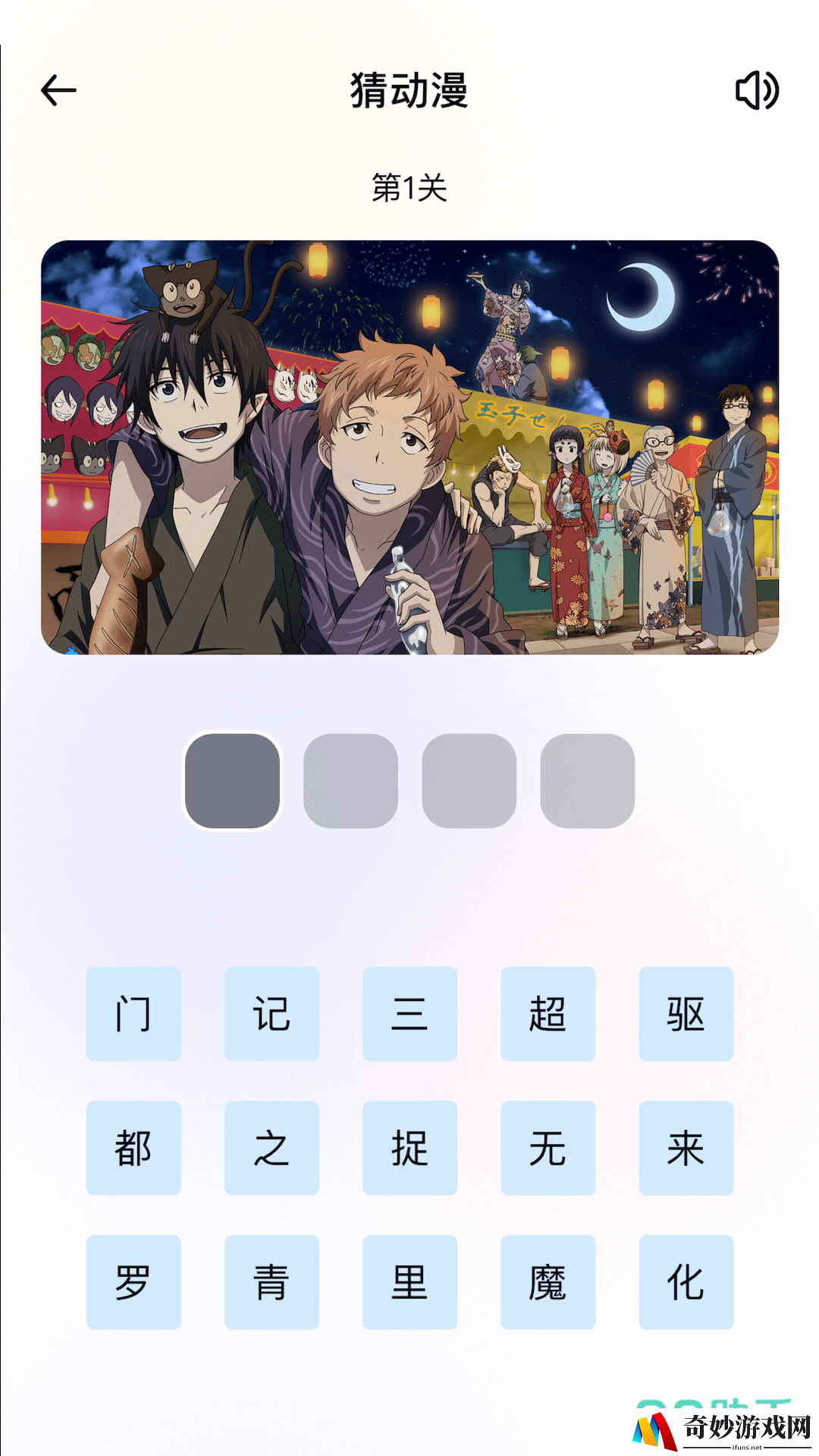Select the character 之
819x1456 pixels.
pos(271,1147)
